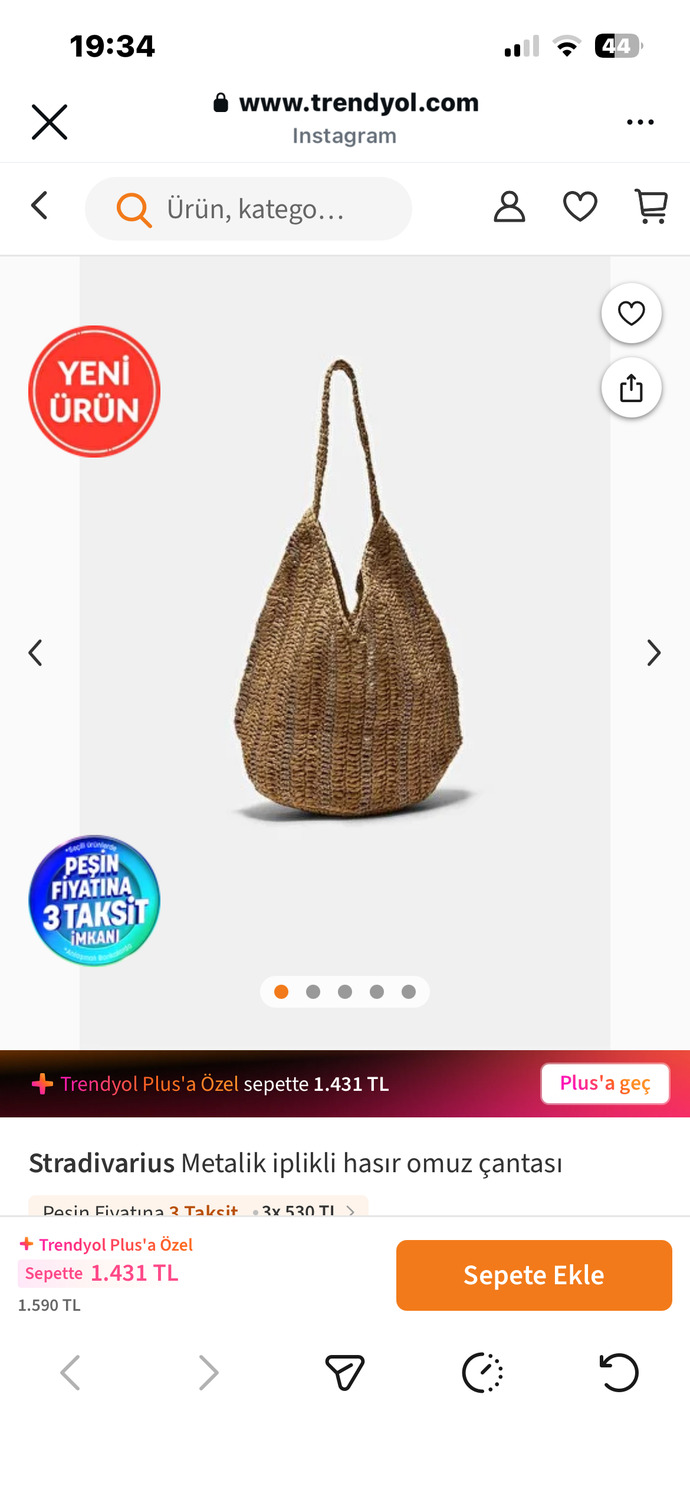Open Peşin Fiyatına 3 Taksit details
690x1493 pixels.
[x=198, y=1207]
